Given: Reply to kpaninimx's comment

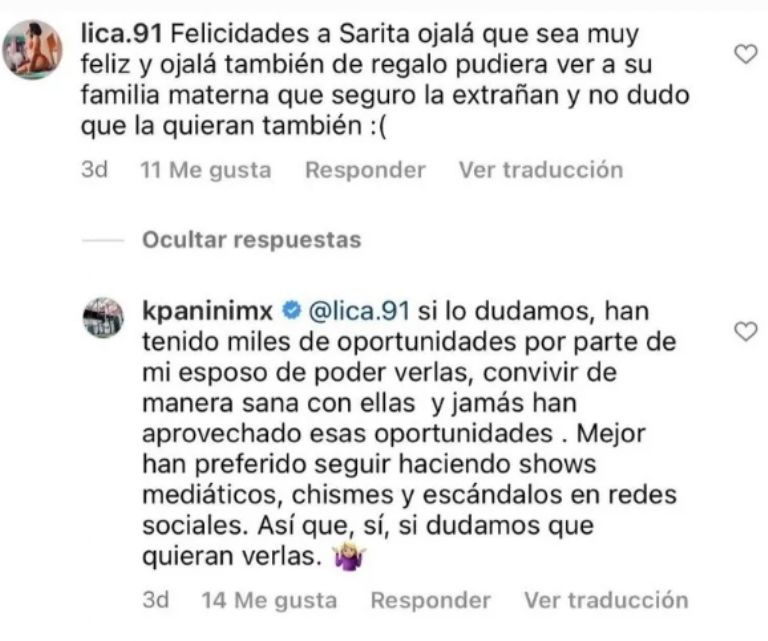Looking at the screenshot, I should click(431, 600).
